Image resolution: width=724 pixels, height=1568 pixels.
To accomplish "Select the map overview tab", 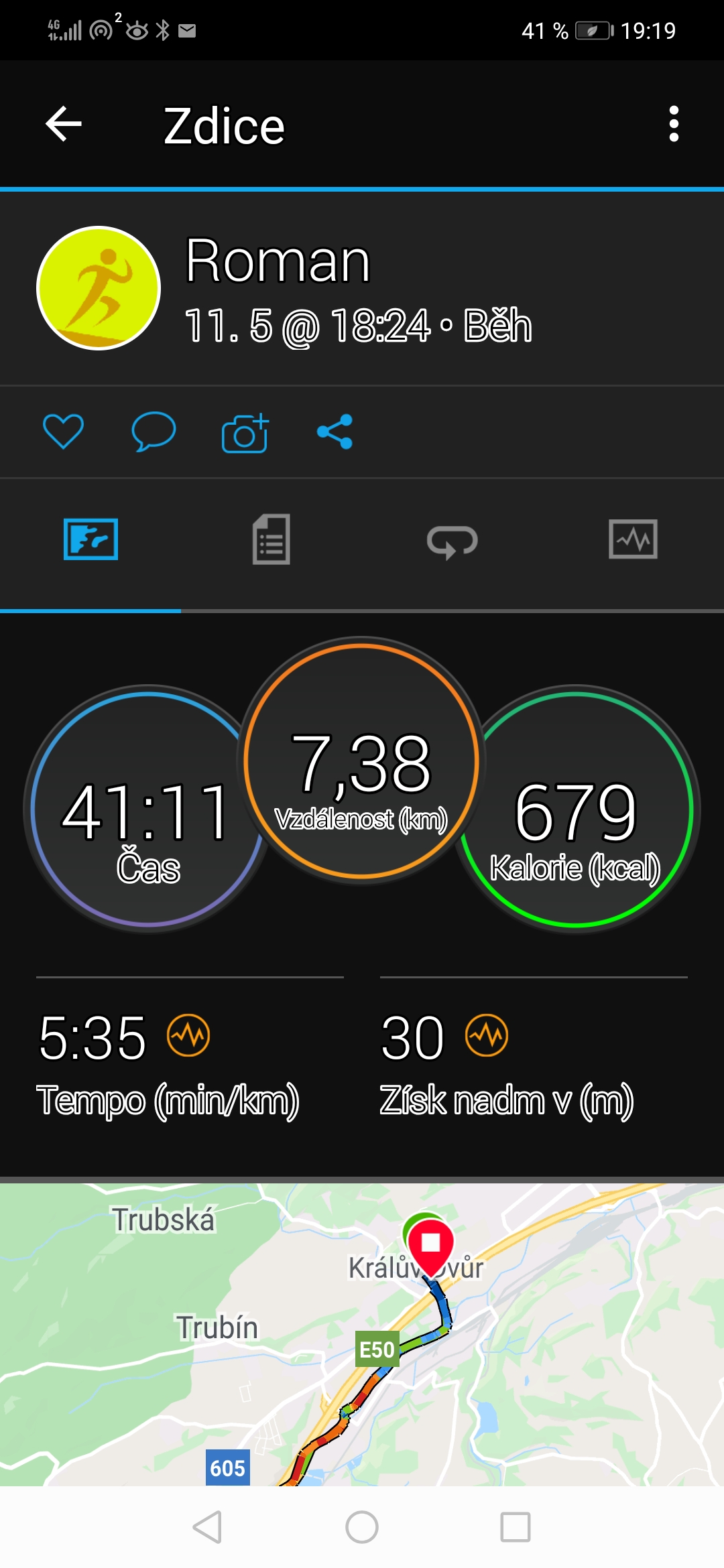I will click(90, 539).
